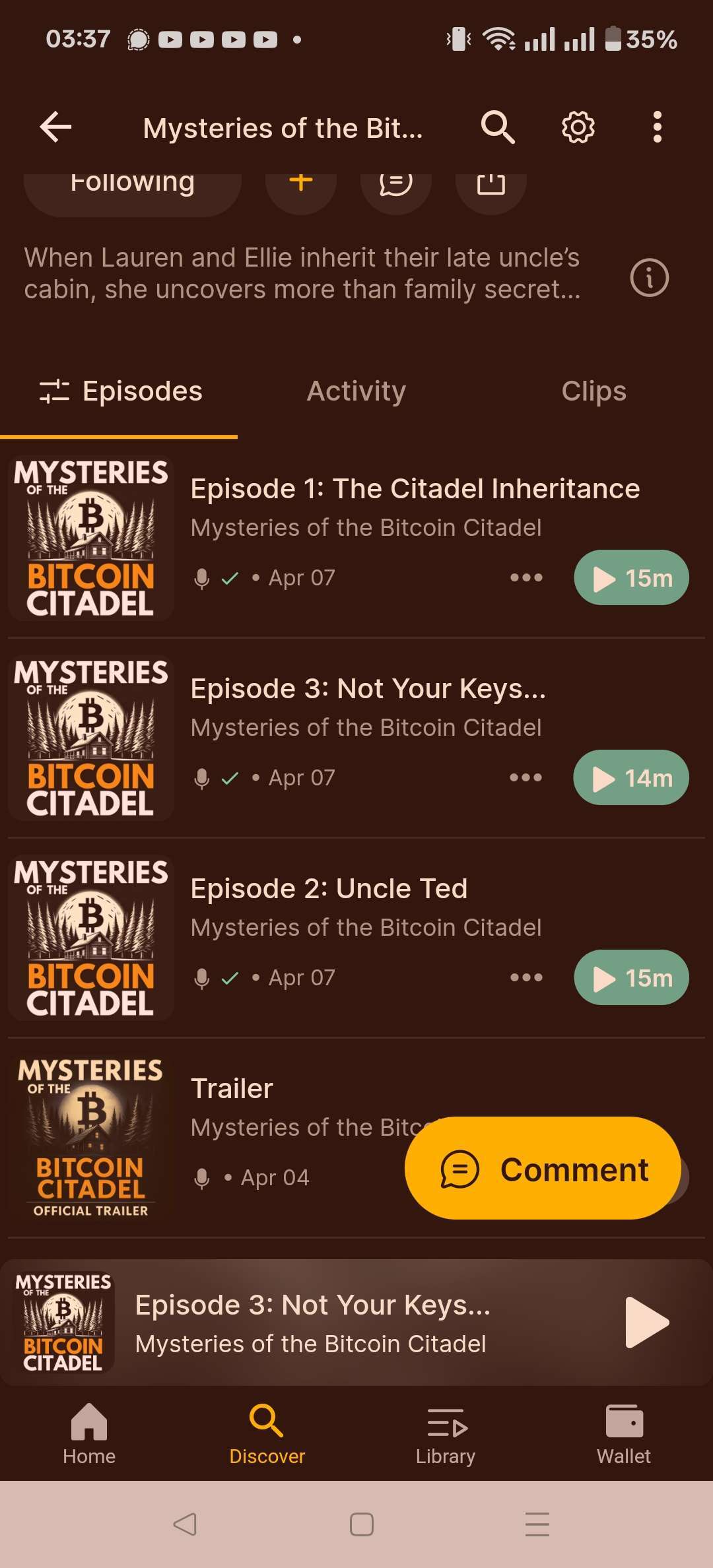The width and height of the screenshot is (713, 1568).
Task: Play Episode 3 from the list
Action: (631, 778)
